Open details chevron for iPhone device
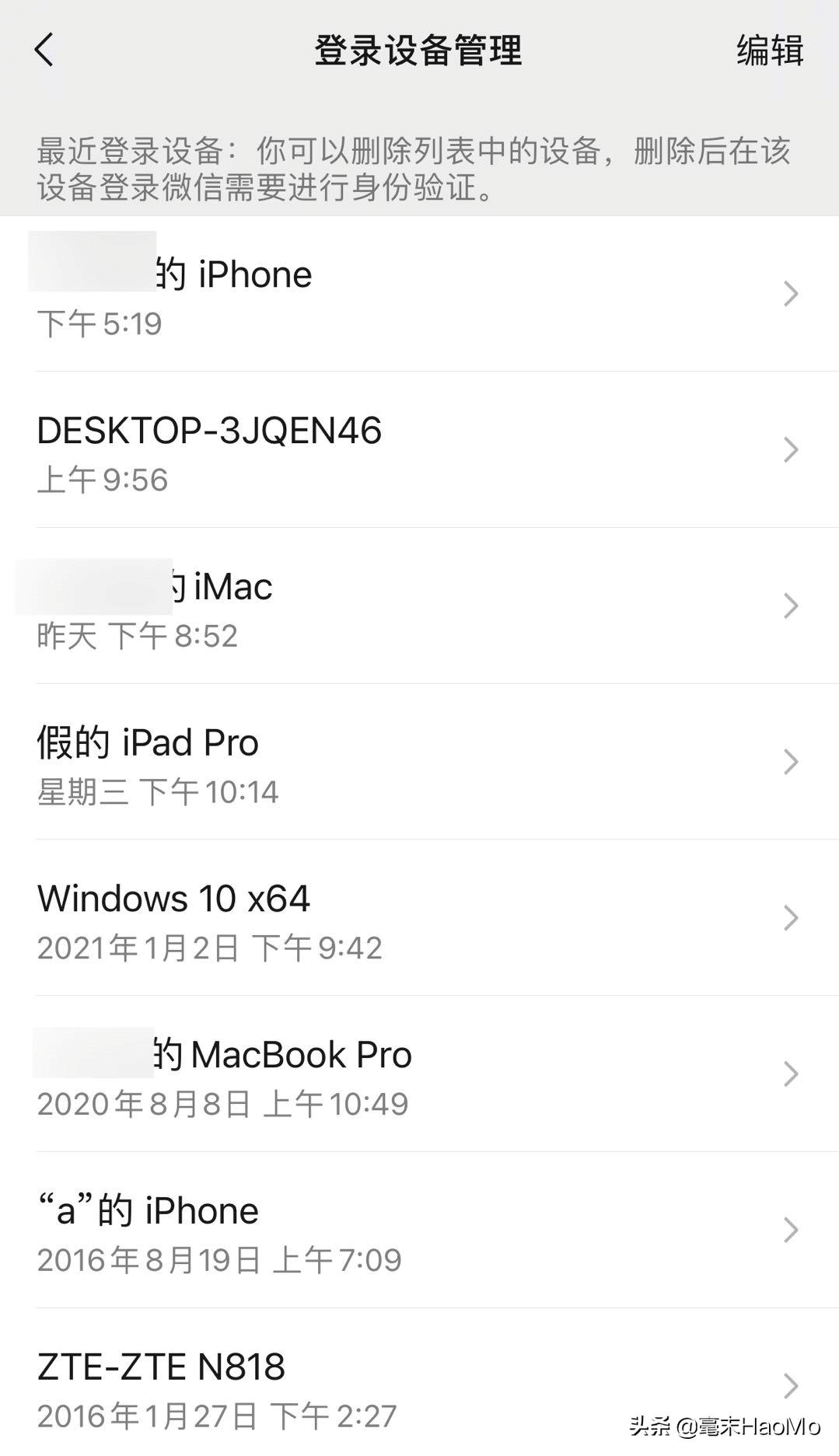Viewport: 839px width, 1456px height. 792,294
